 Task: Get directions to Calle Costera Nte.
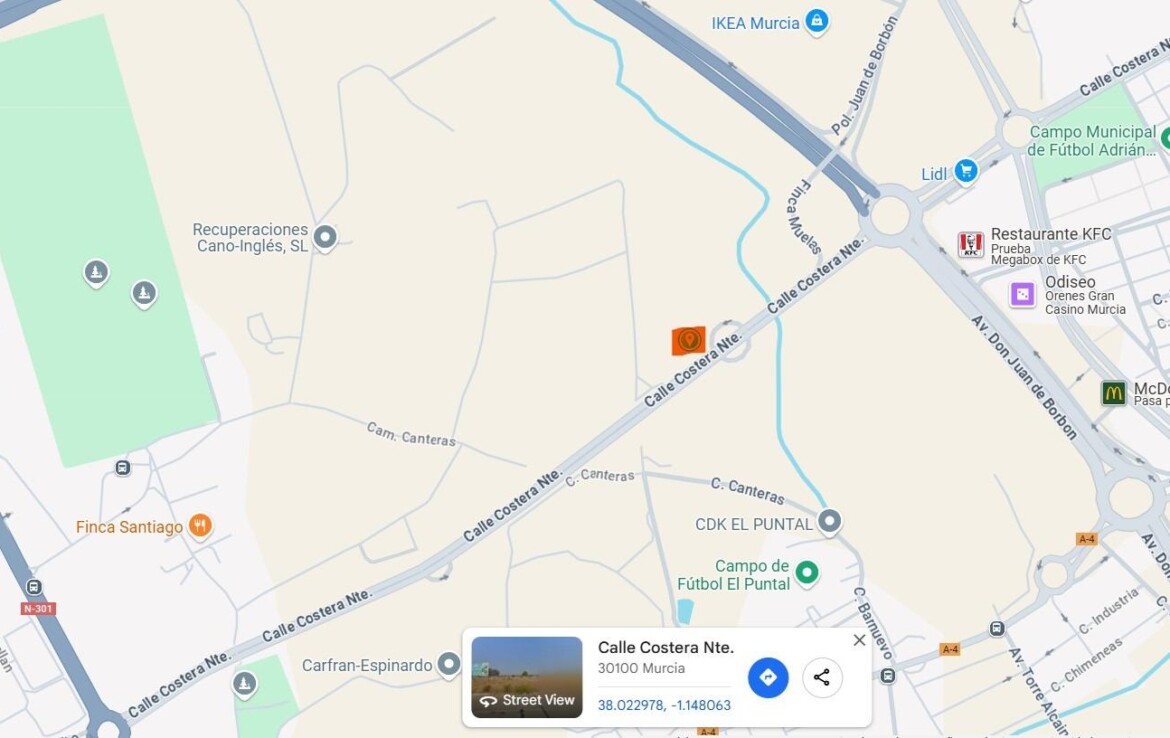coord(768,677)
